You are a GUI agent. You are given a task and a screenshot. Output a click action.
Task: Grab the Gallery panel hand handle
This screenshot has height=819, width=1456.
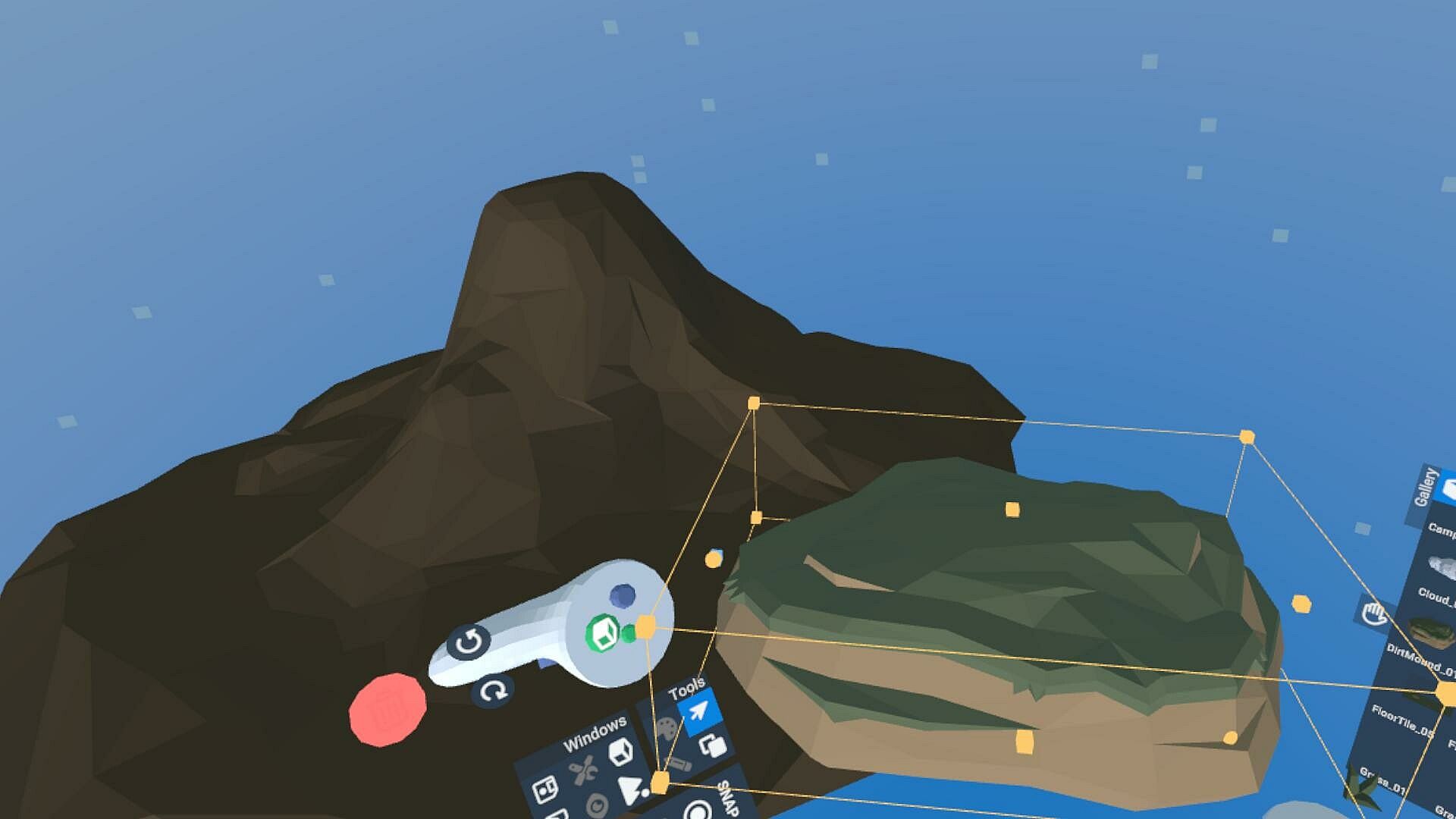(1374, 613)
